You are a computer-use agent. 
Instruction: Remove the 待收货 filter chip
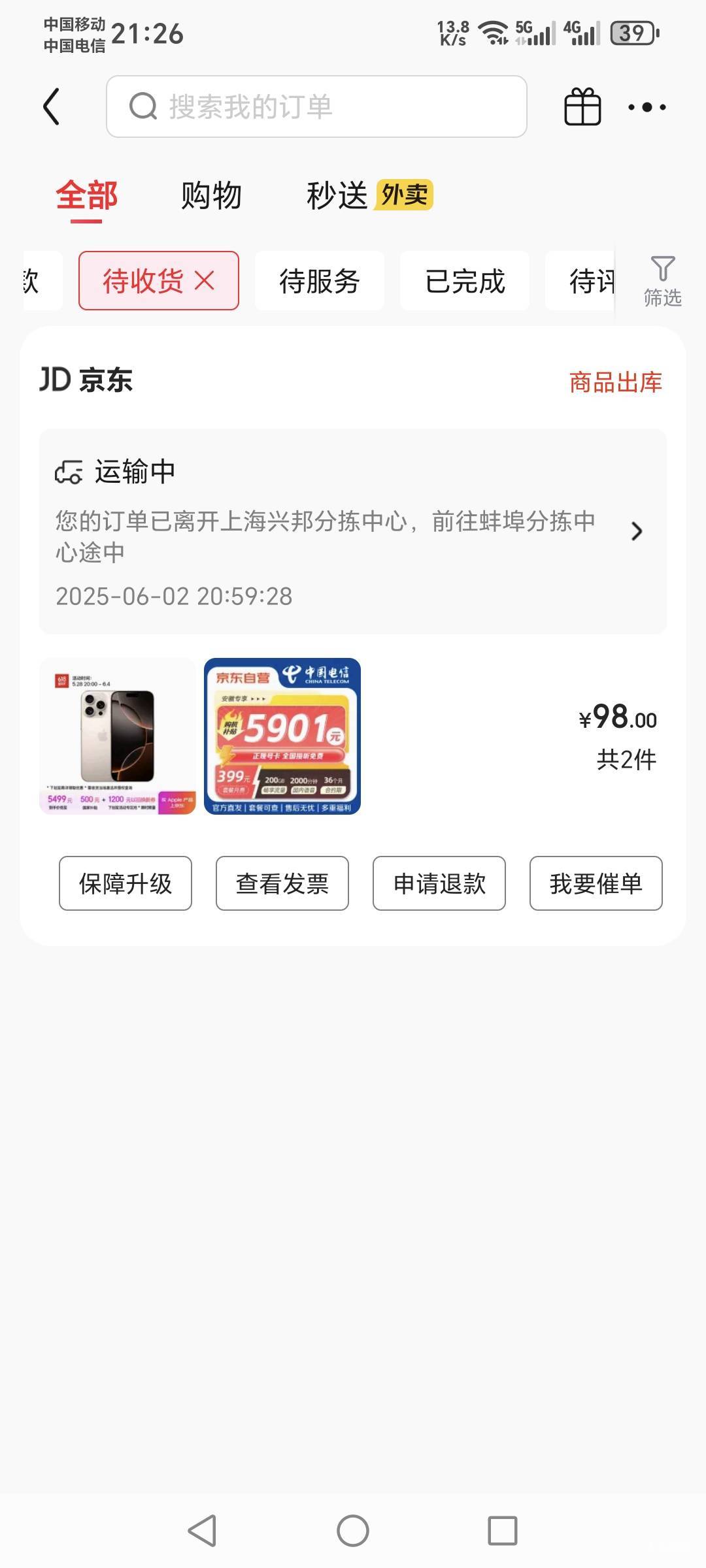(205, 281)
